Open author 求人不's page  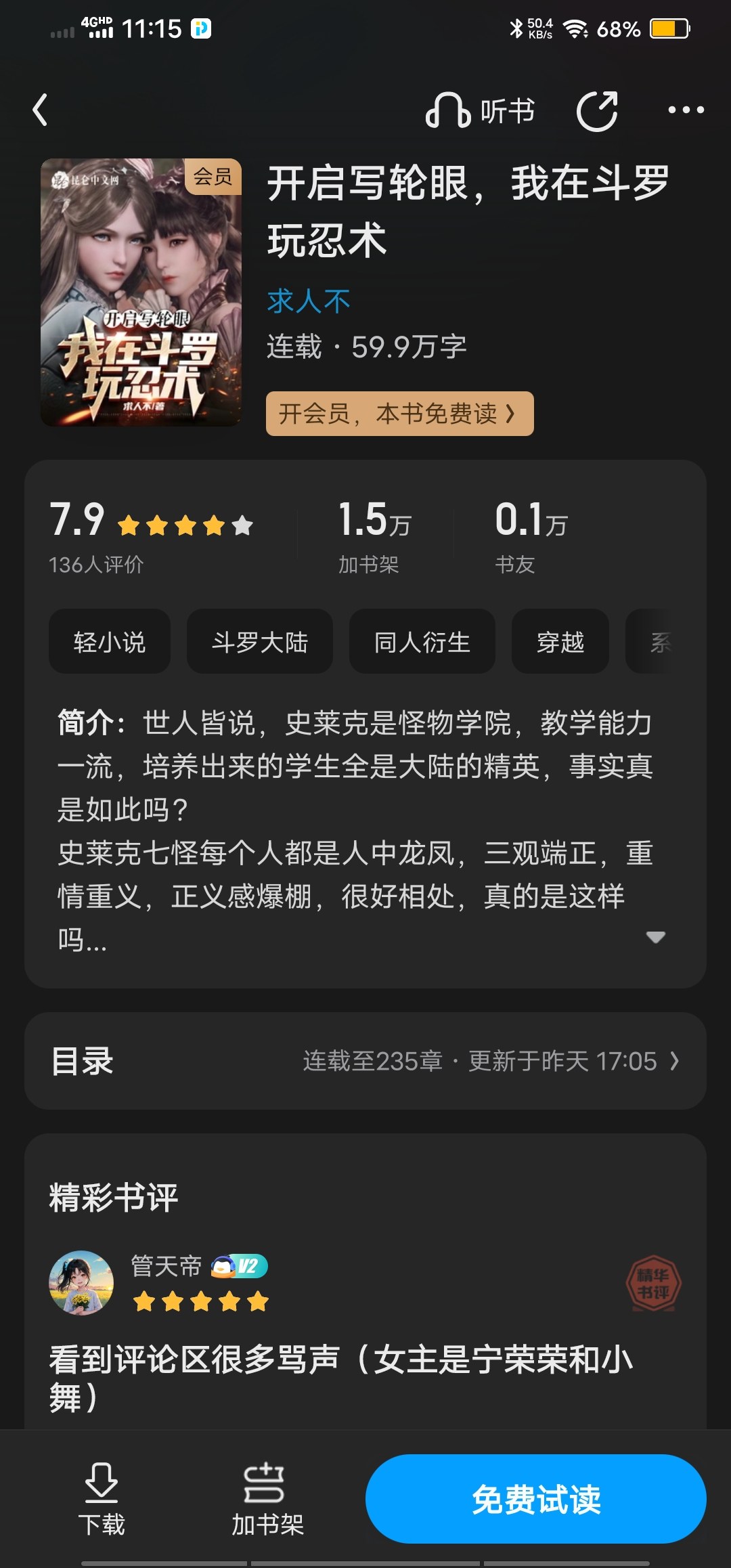[309, 301]
